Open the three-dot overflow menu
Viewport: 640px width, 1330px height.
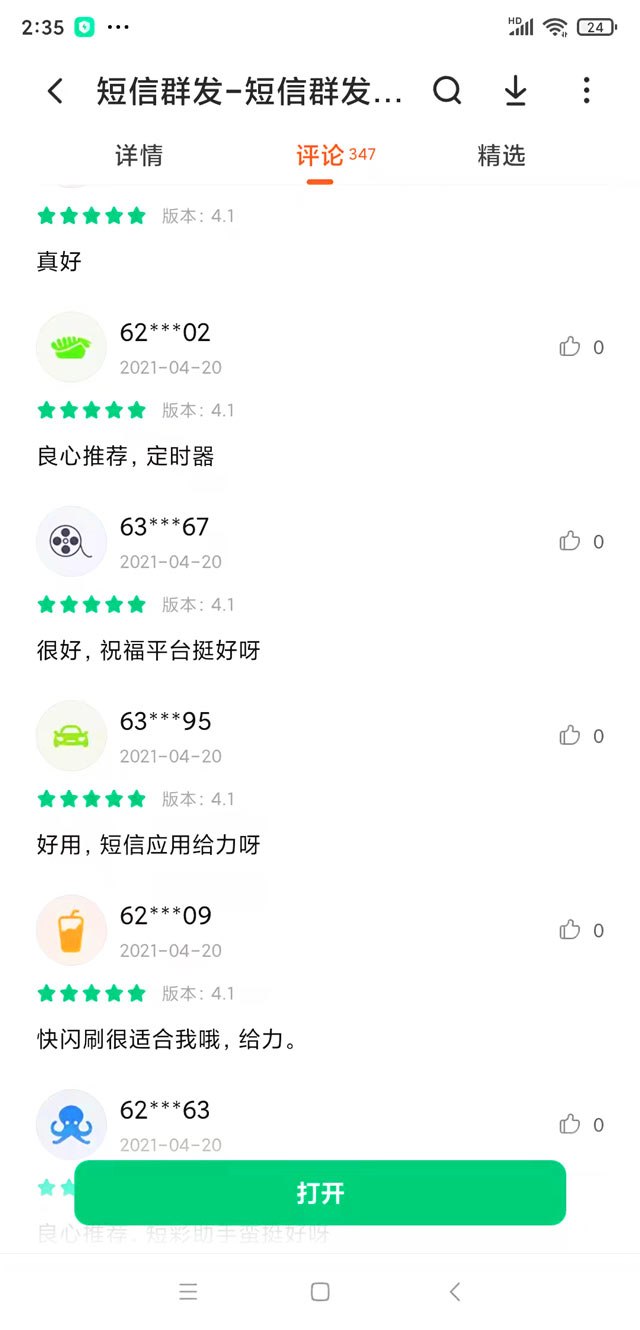[586, 91]
